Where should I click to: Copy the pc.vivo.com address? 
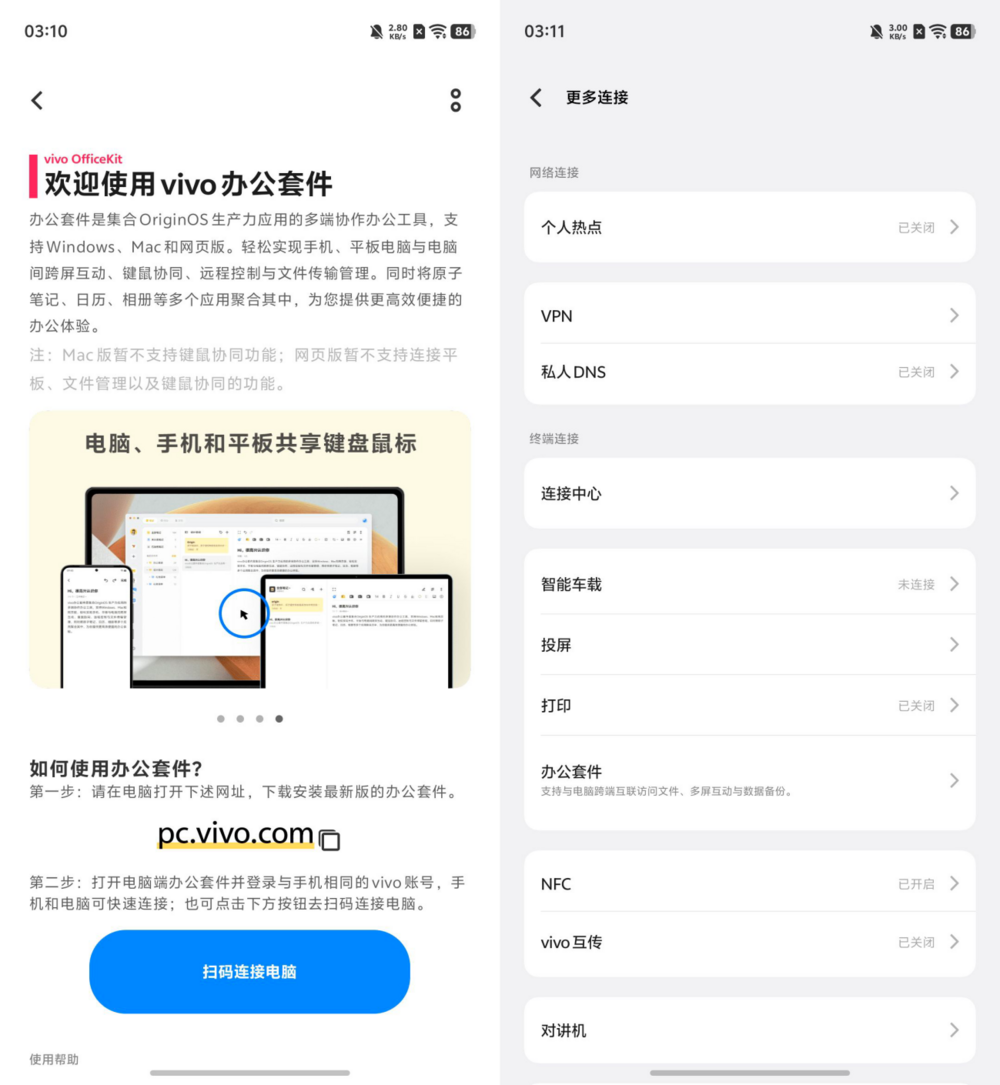pyautogui.click(x=329, y=840)
